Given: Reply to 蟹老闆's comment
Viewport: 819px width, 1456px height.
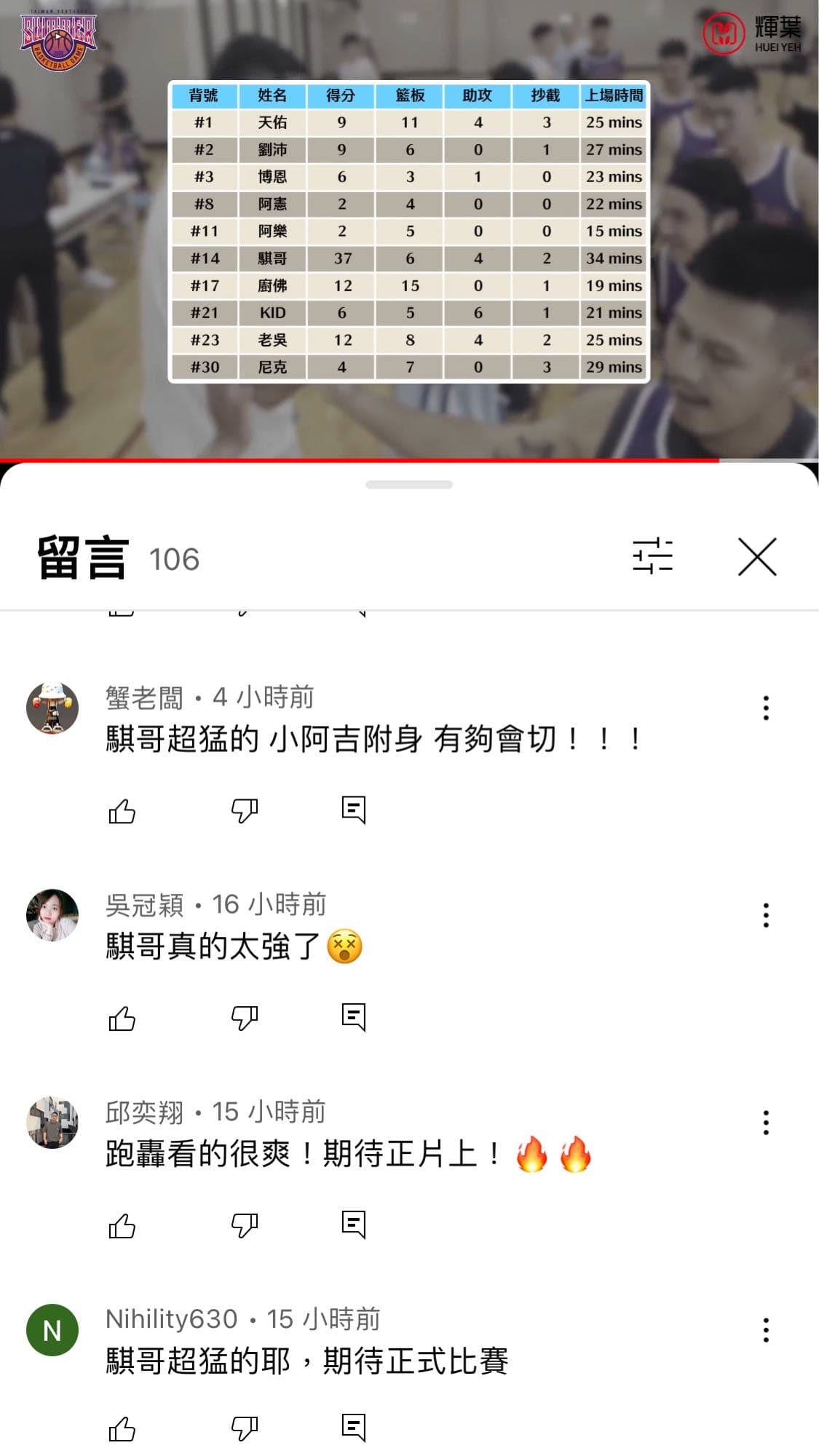Looking at the screenshot, I should tap(354, 810).
